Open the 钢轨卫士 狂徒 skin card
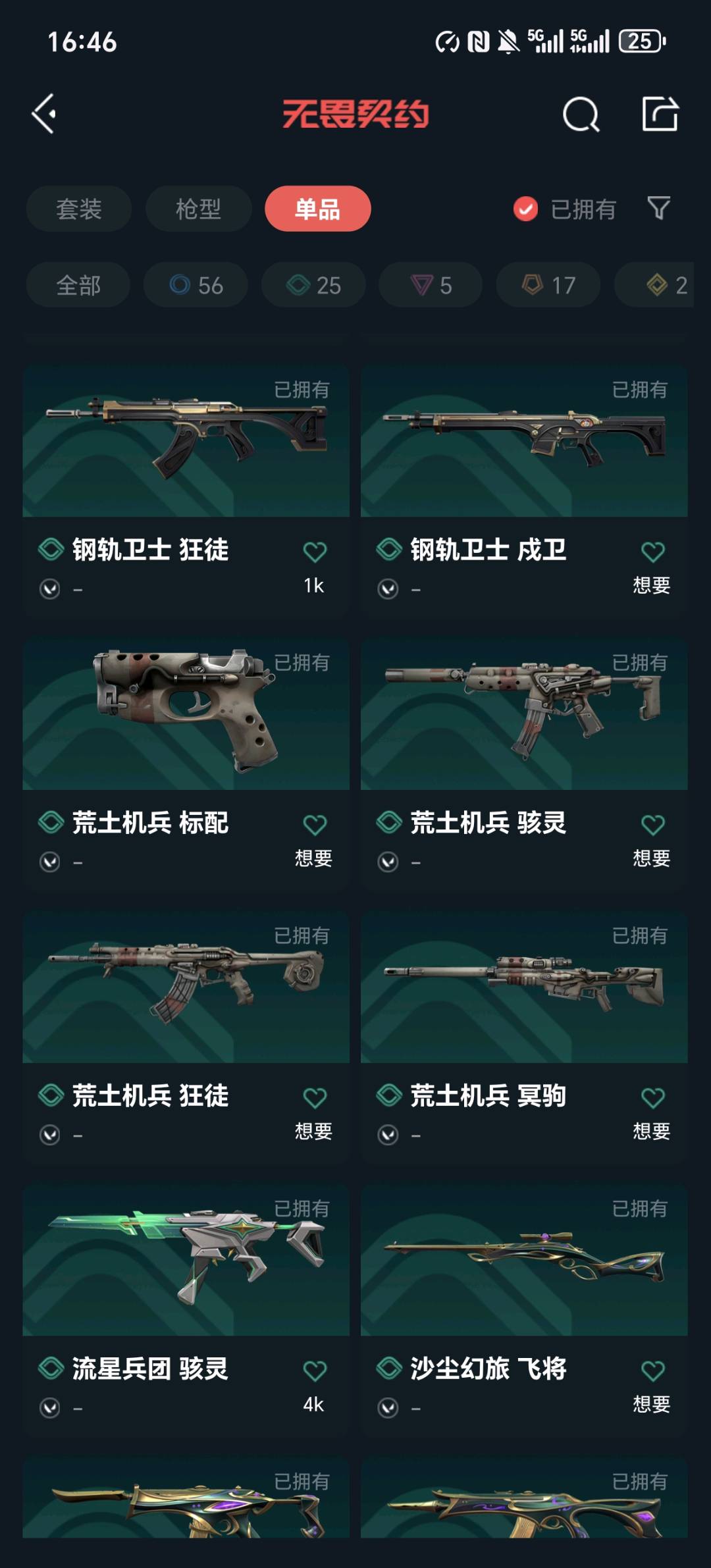This screenshot has width=711, height=1568. point(186,490)
